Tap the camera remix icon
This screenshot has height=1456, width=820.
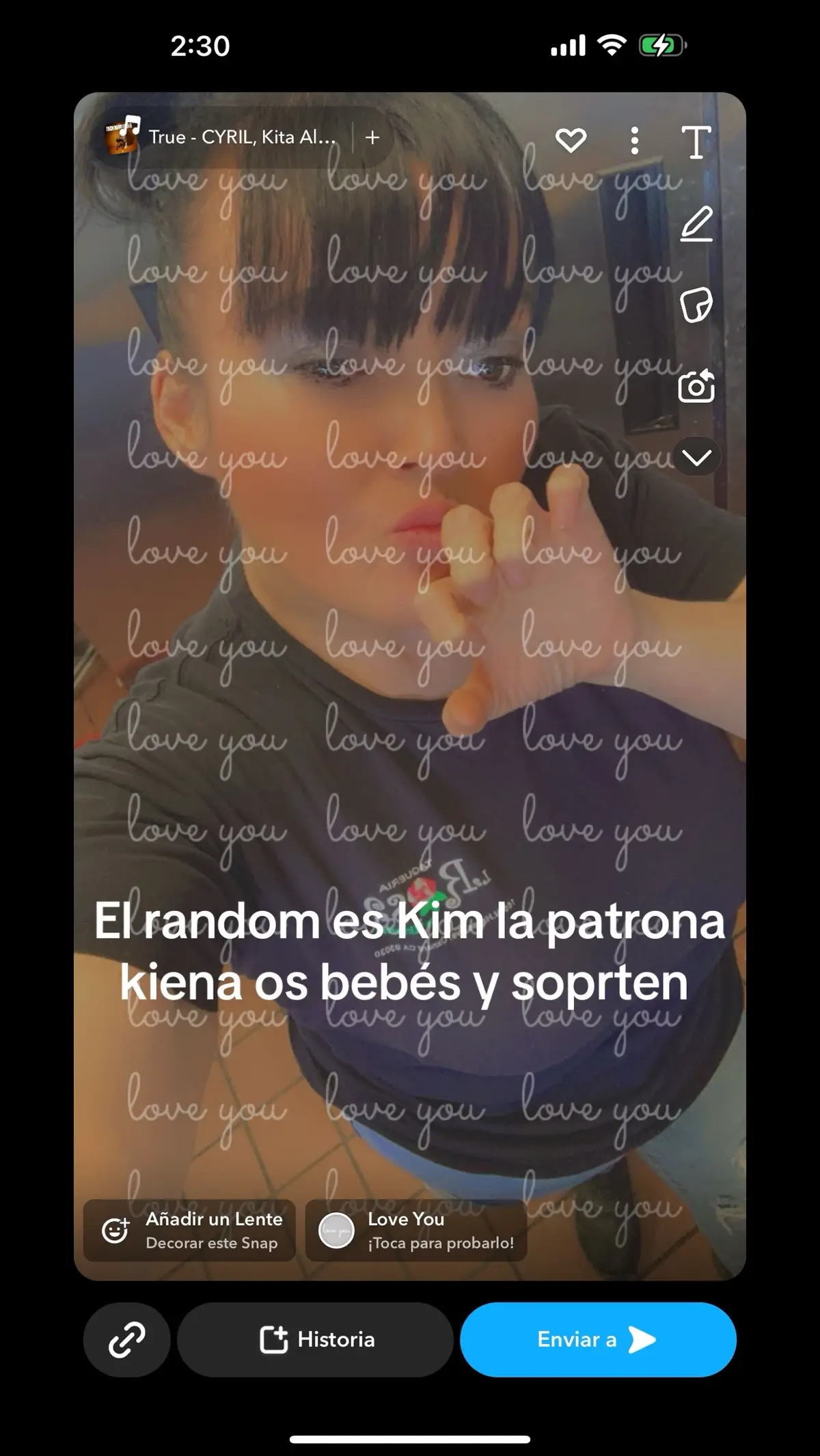tap(696, 386)
